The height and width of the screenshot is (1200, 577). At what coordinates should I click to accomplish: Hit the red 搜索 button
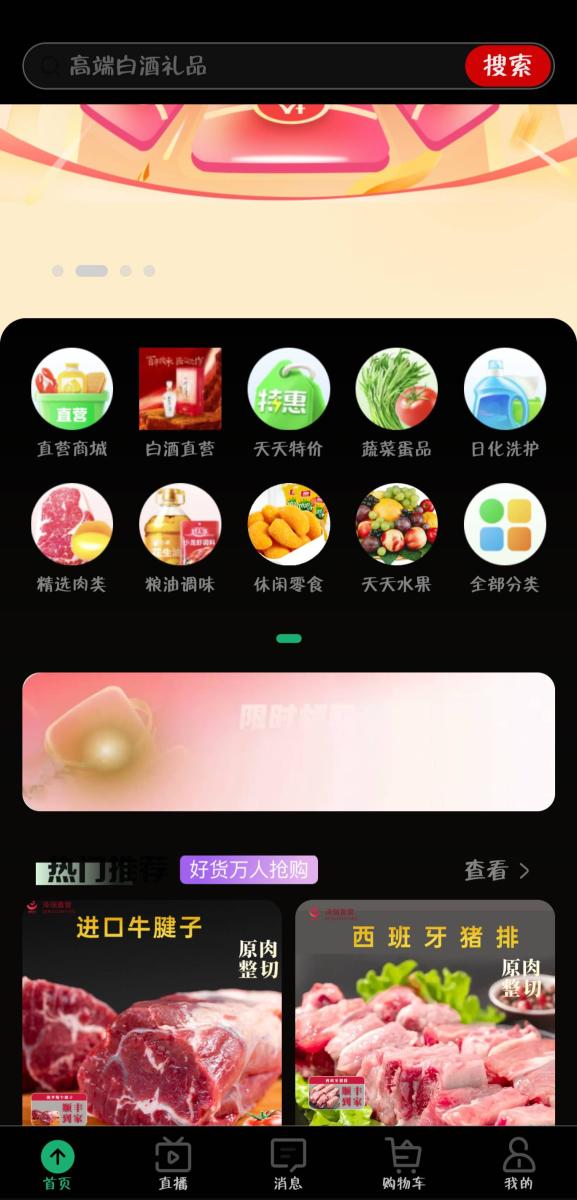click(508, 66)
